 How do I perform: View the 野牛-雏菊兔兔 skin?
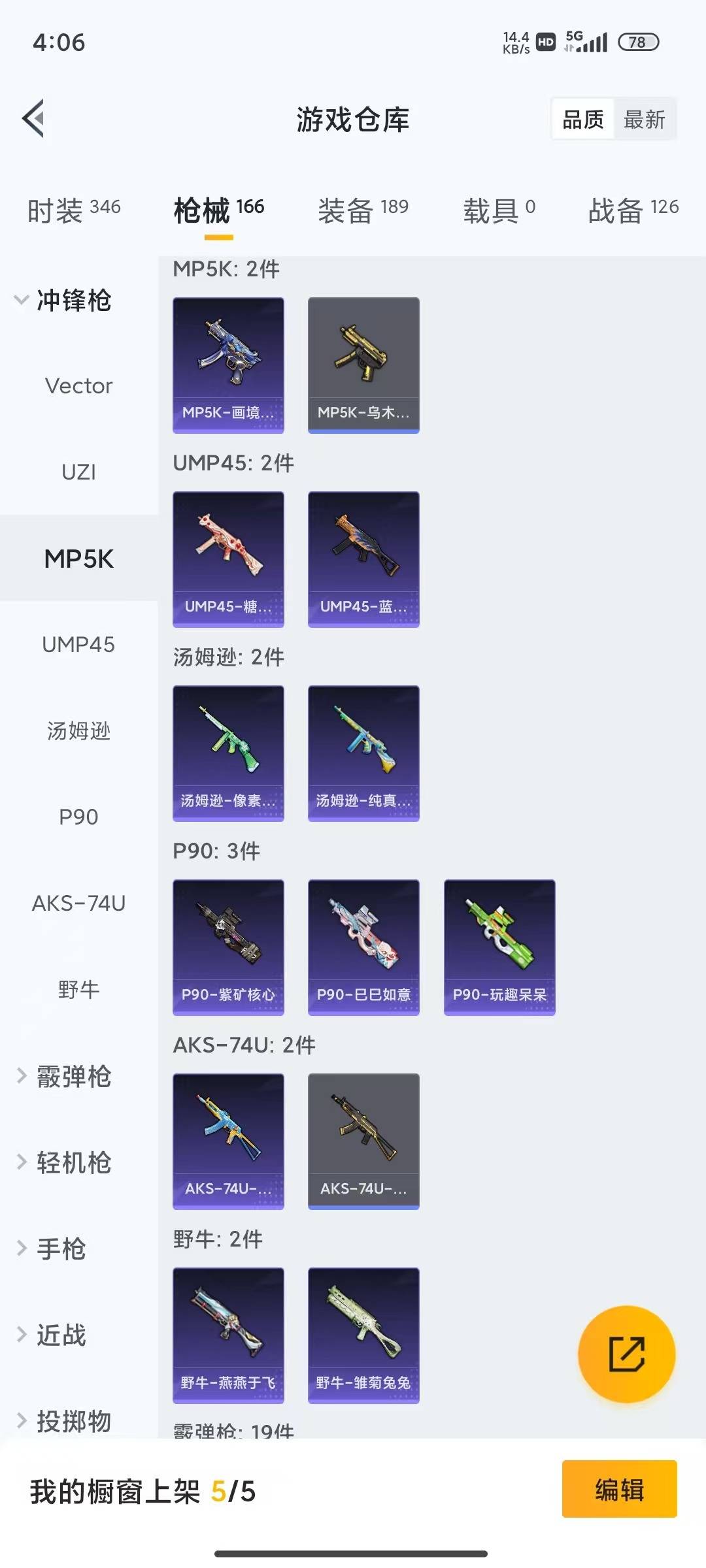[363, 1335]
